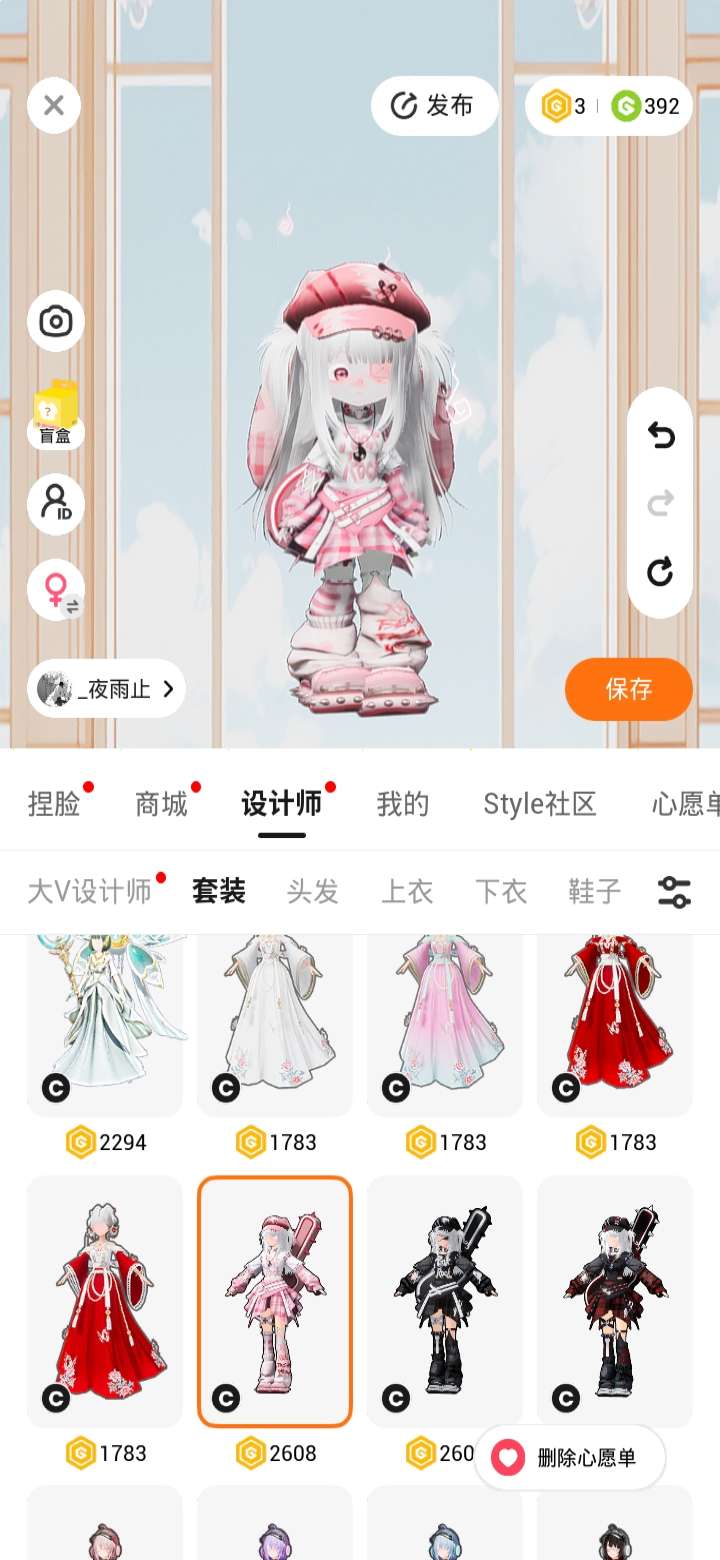Open designer _夜雨止 profile
Image resolution: width=720 pixels, height=1560 pixels.
click(x=106, y=688)
